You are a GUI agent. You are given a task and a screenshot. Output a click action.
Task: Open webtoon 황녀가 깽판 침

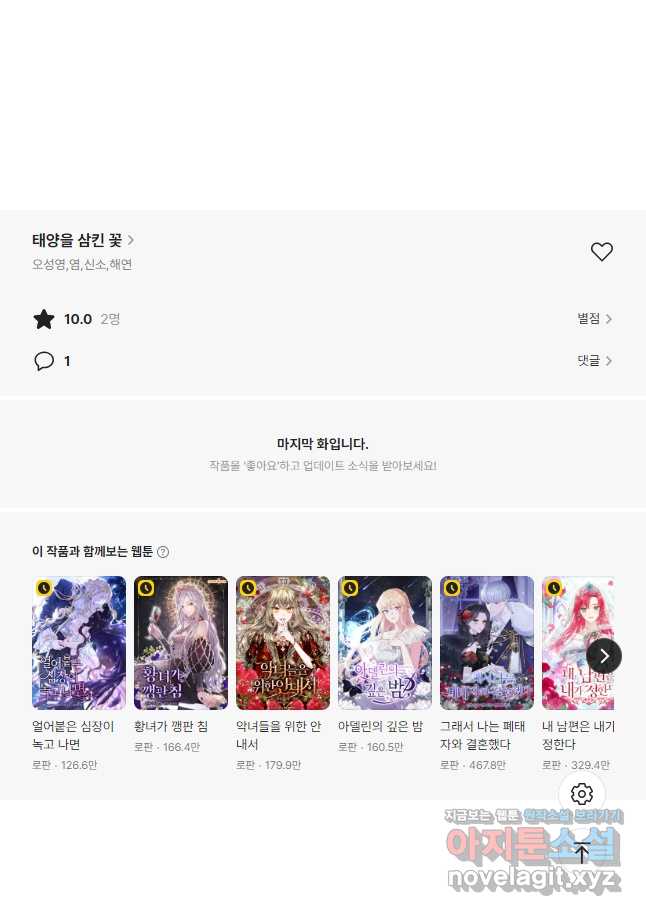point(181,643)
